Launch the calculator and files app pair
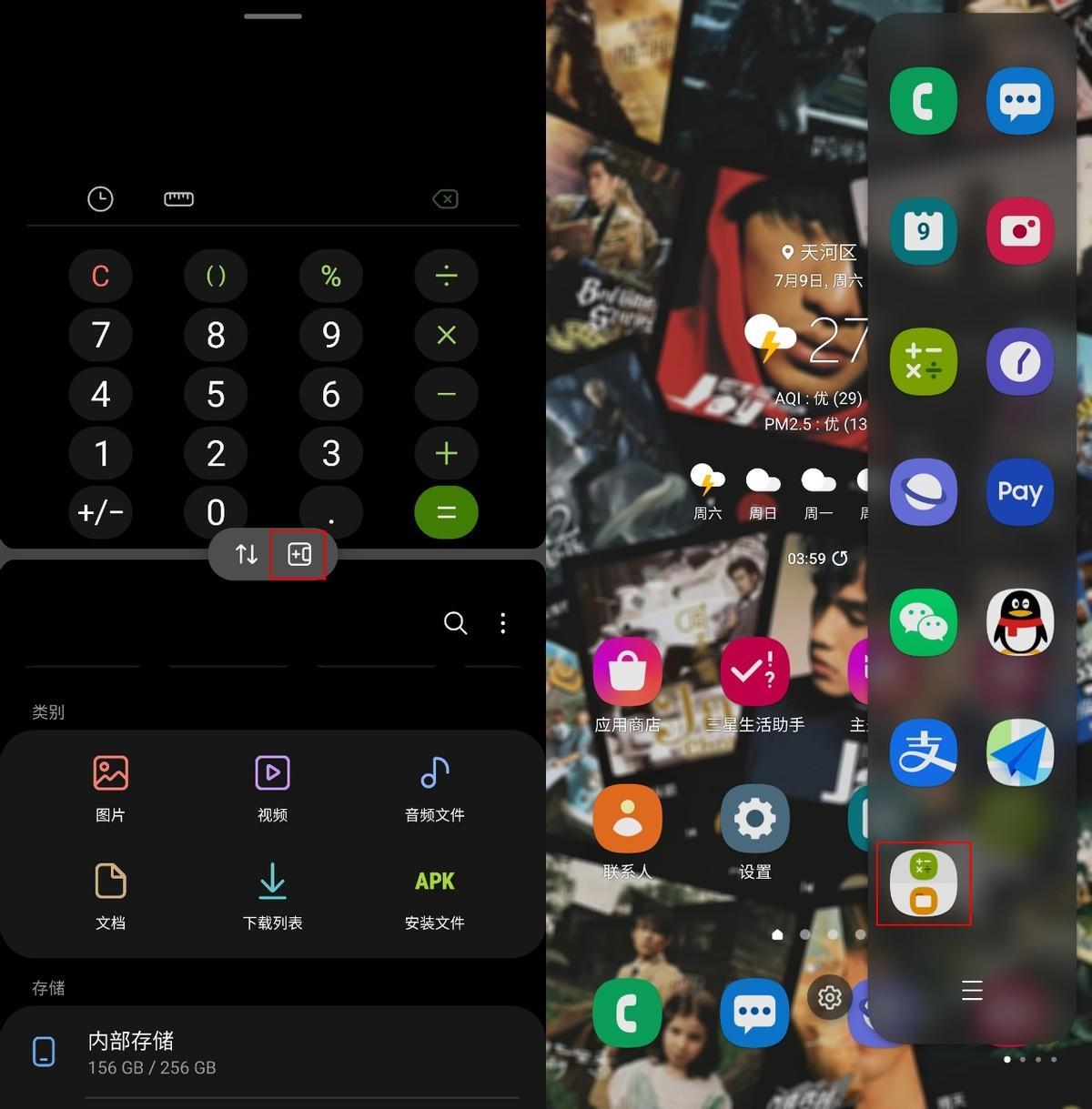Screen dimensions: 1092x1109 923,883
